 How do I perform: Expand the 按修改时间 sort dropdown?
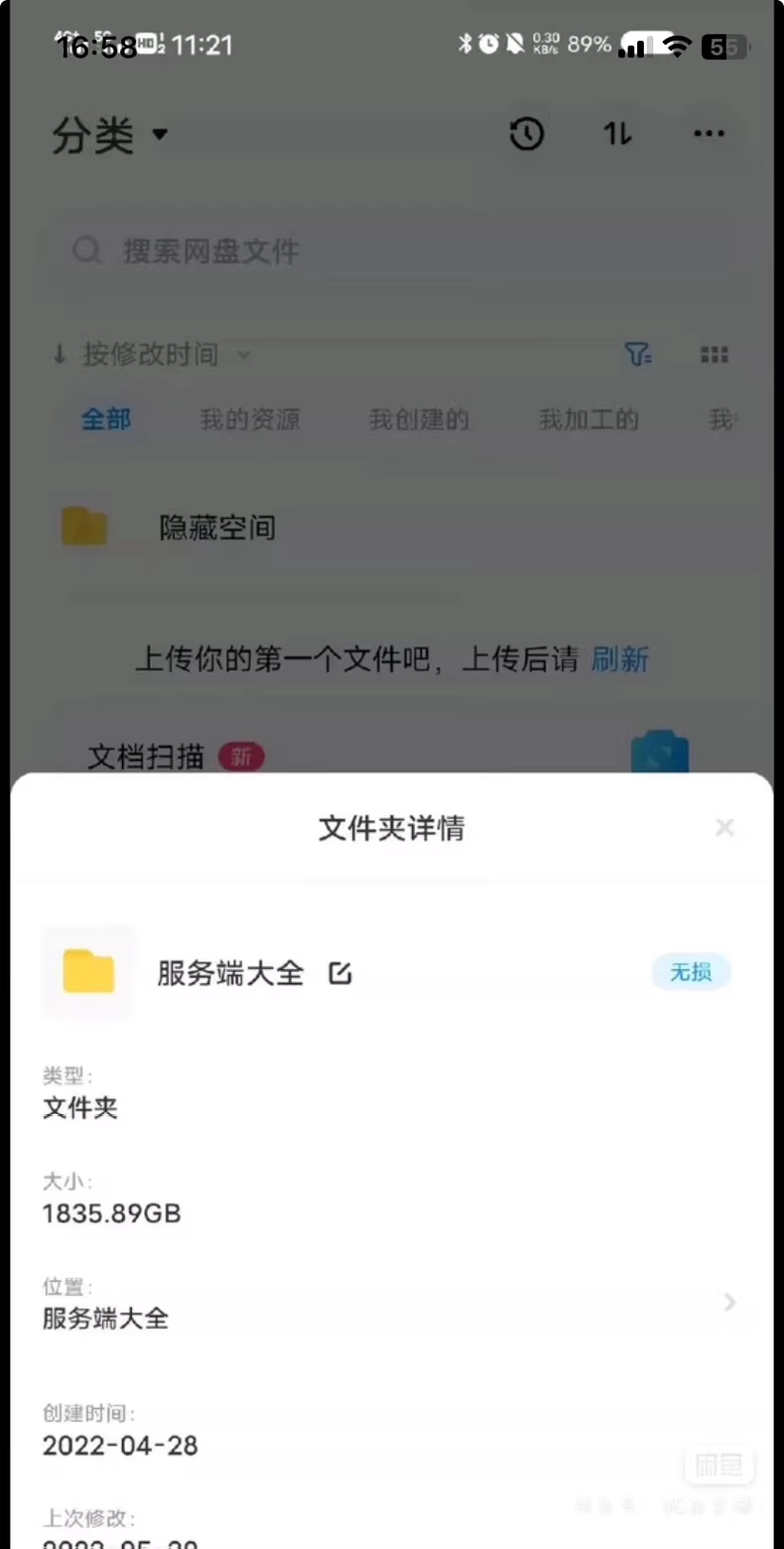[x=149, y=354]
